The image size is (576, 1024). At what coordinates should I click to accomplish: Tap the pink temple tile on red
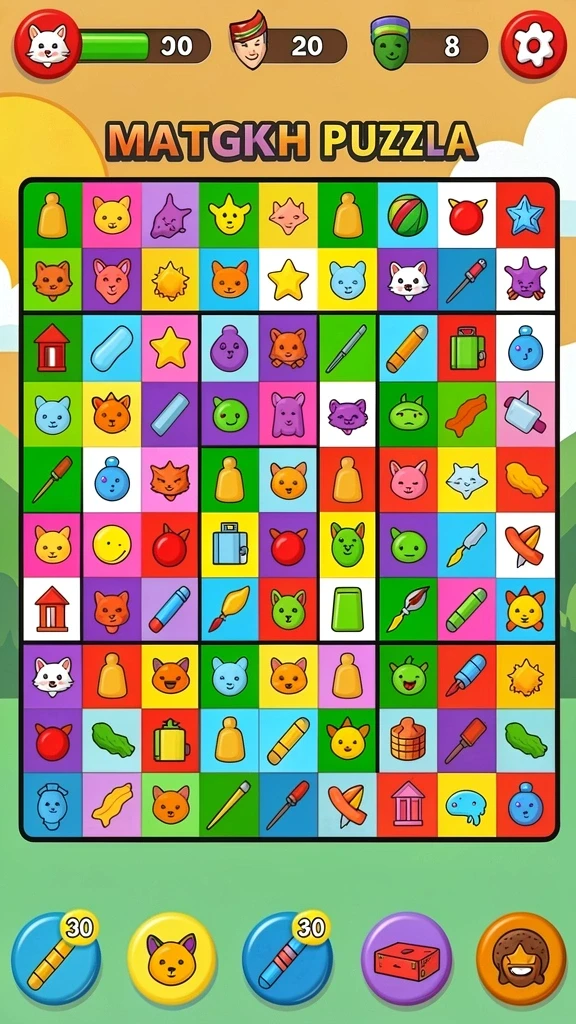coord(408,805)
